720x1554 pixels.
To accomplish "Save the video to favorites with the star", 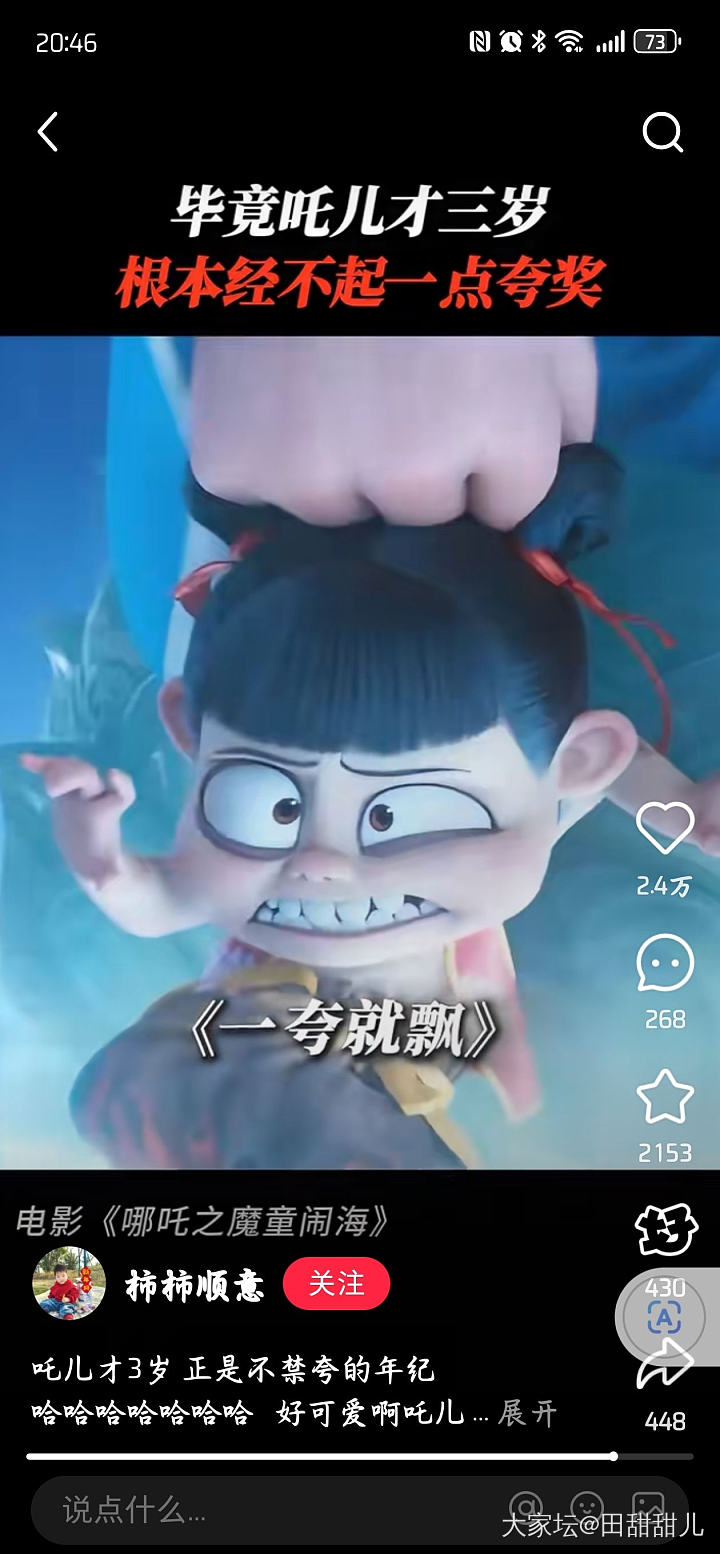I will coord(665,1097).
